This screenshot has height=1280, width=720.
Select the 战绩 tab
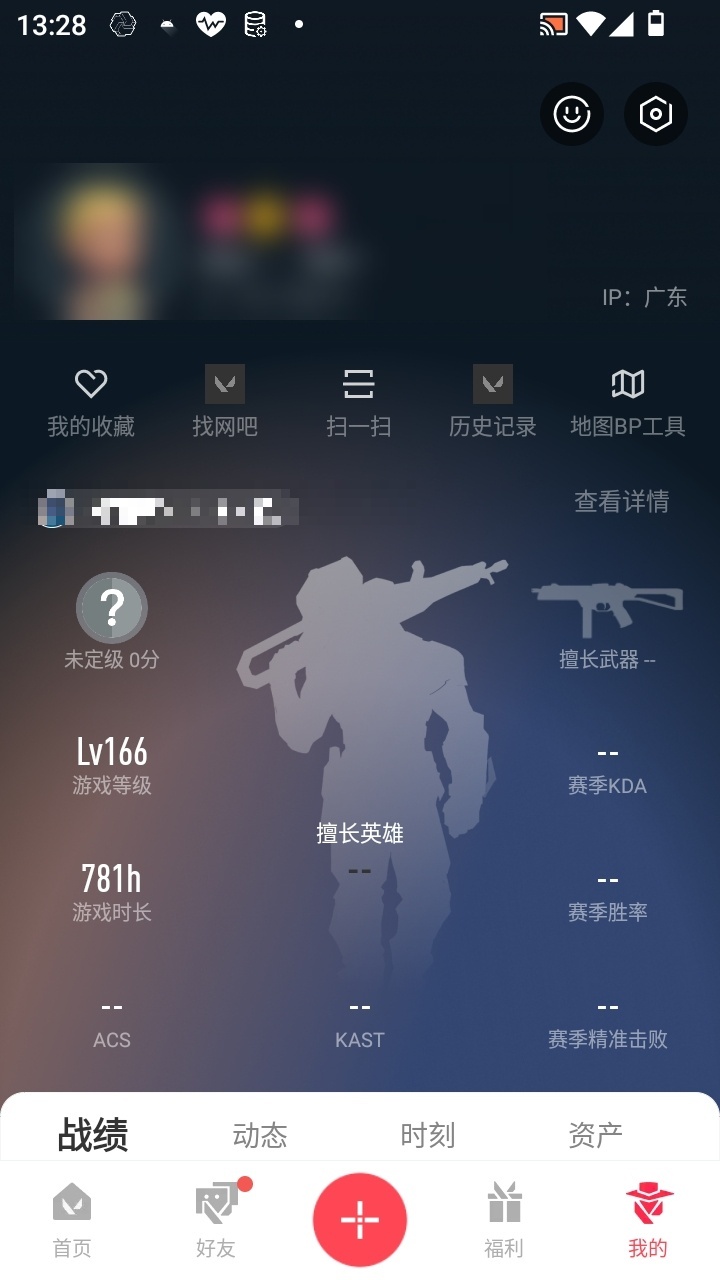point(93,1135)
